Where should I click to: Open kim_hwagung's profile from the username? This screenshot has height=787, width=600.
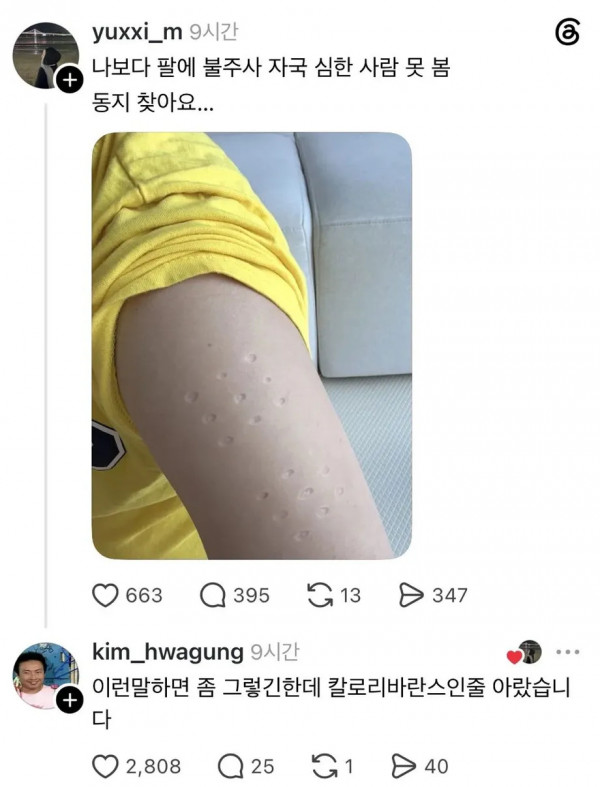click(168, 652)
